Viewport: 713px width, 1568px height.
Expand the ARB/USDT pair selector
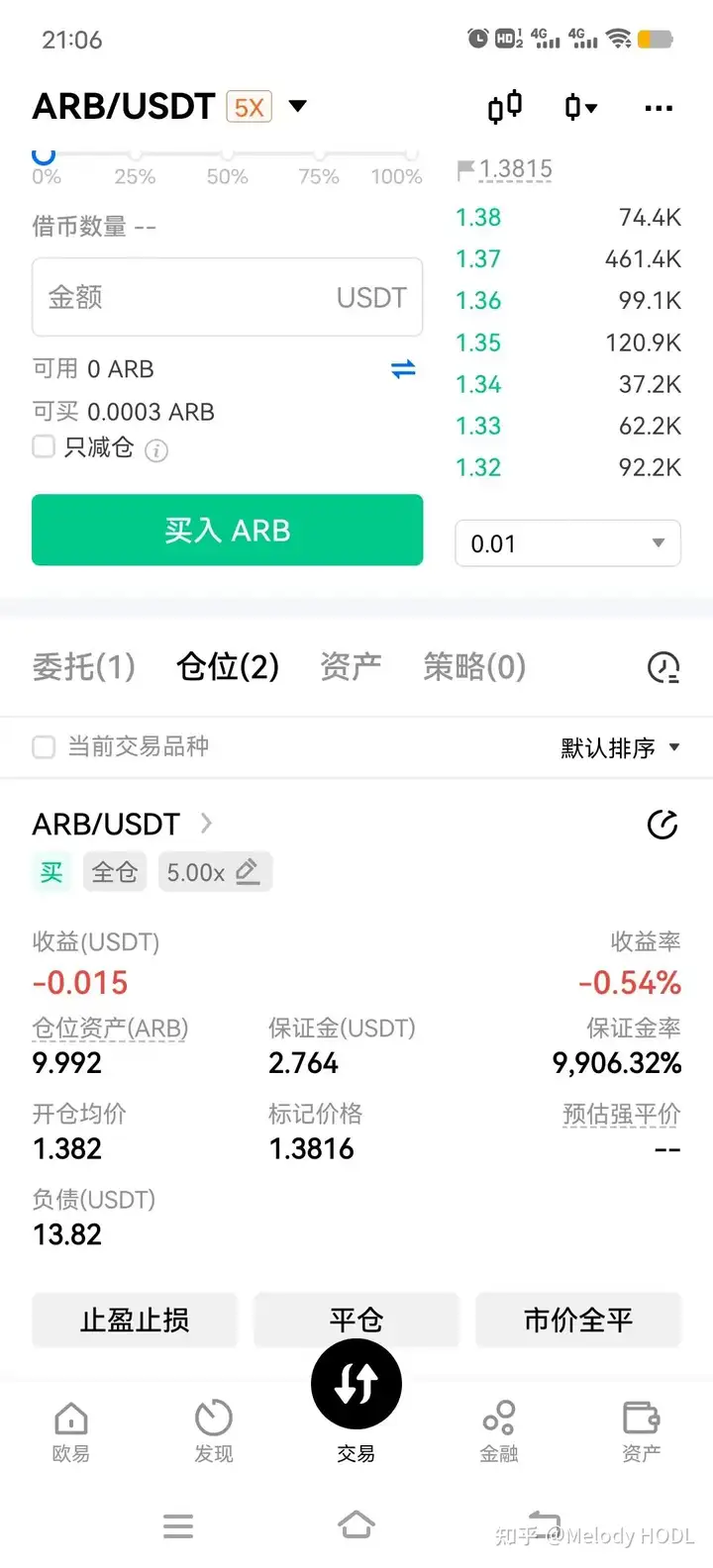(x=297, y=106)
